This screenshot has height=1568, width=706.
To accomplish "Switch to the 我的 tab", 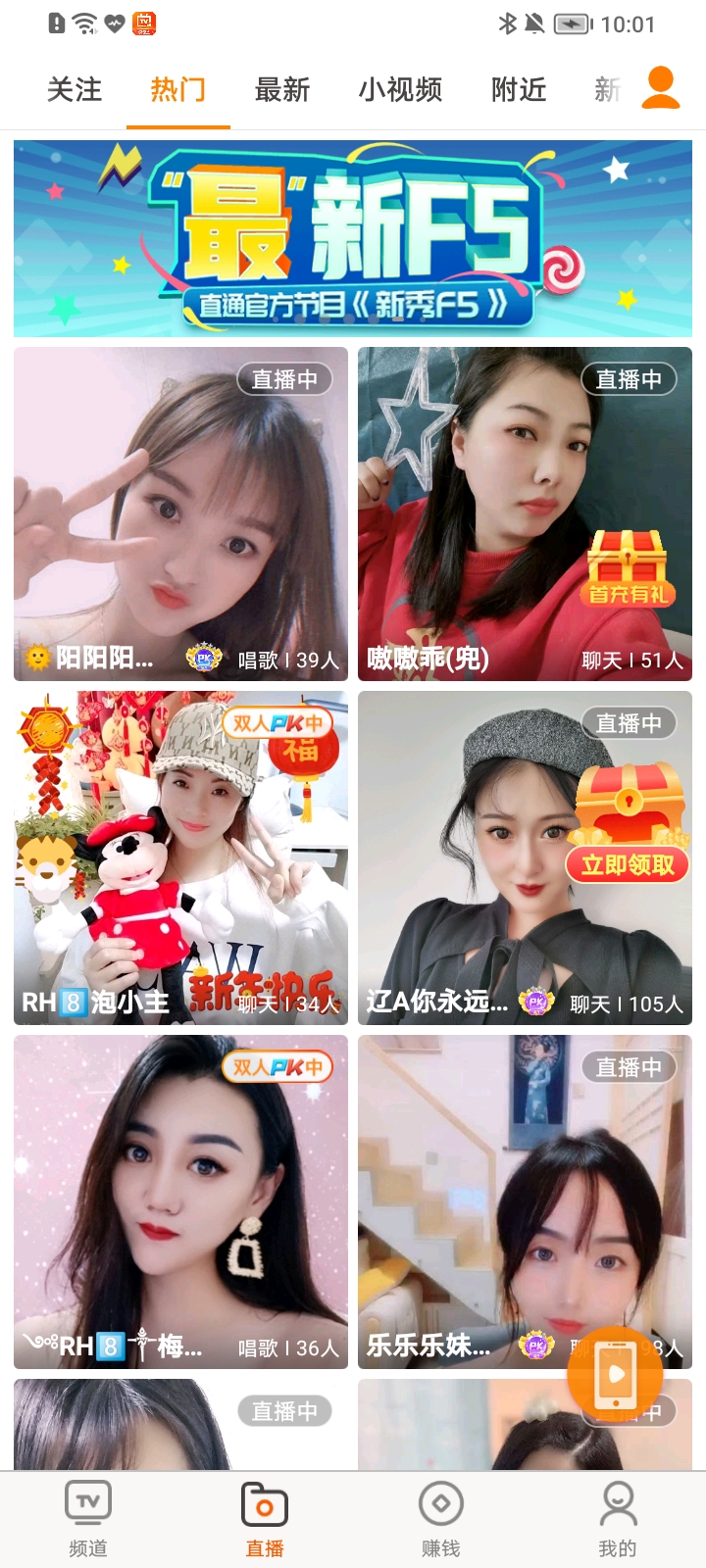I will [618, 1519].
